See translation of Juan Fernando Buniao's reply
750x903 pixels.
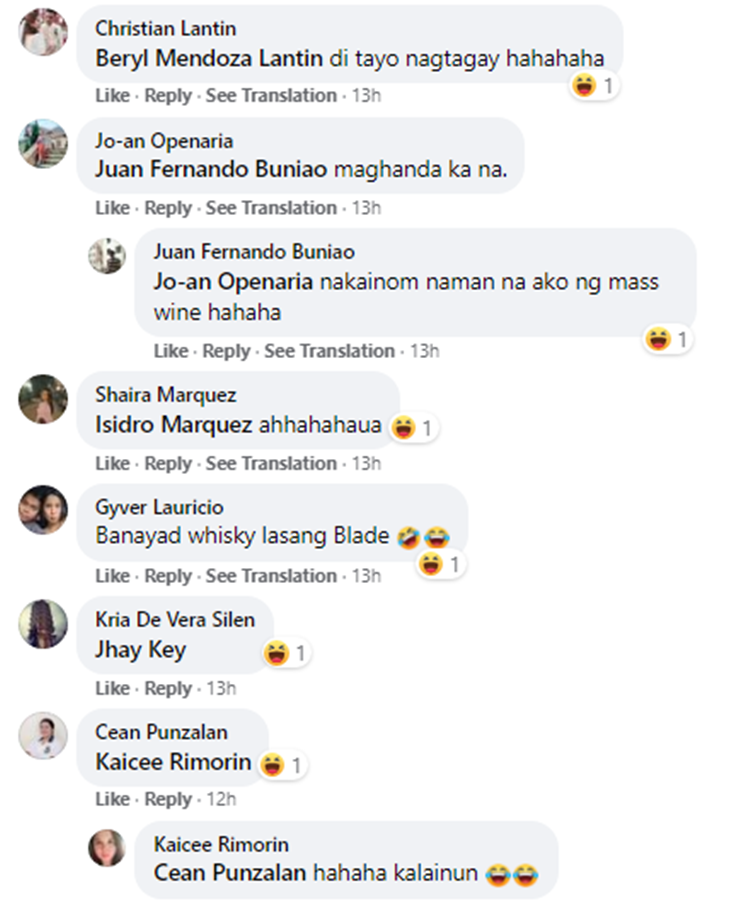pos(329,351)
